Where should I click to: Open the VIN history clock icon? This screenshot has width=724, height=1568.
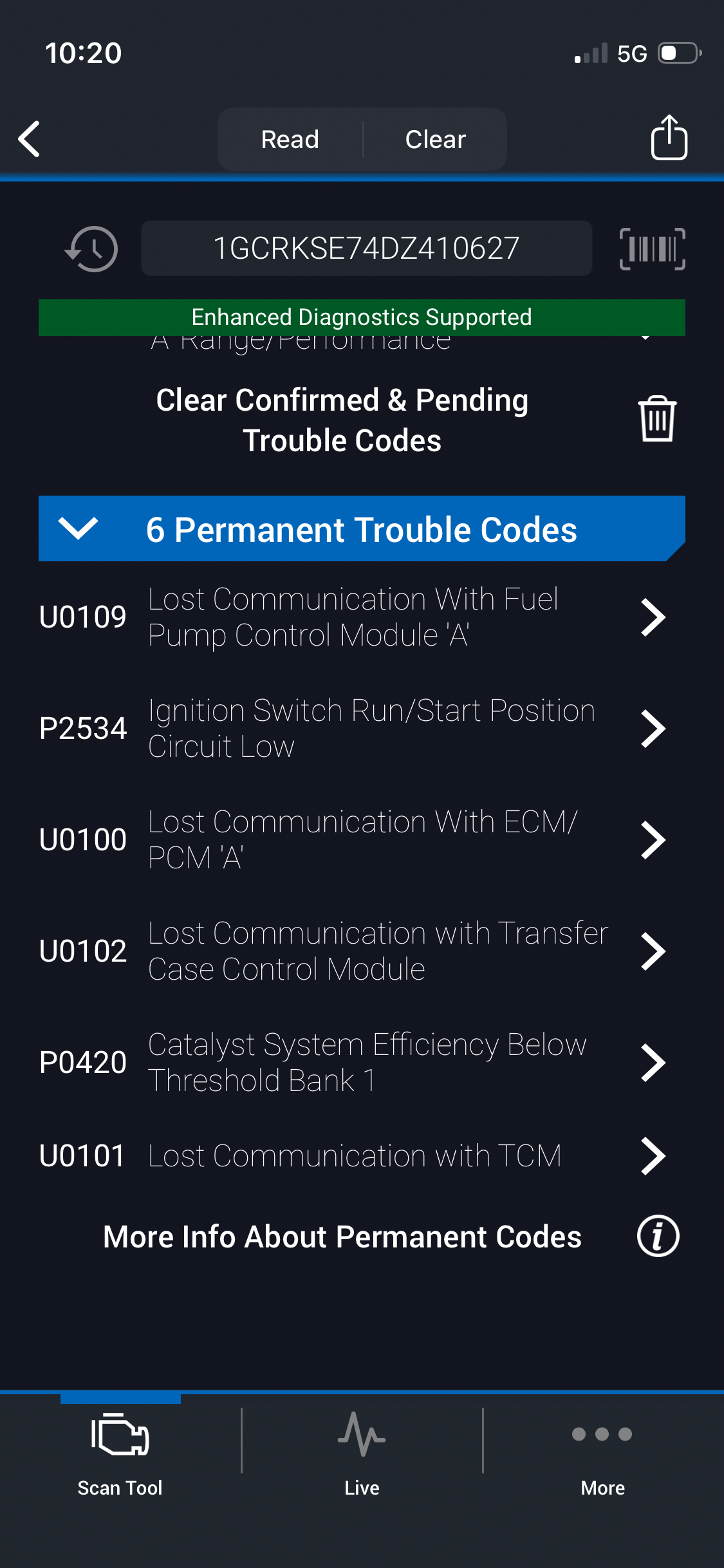(91, 248)
